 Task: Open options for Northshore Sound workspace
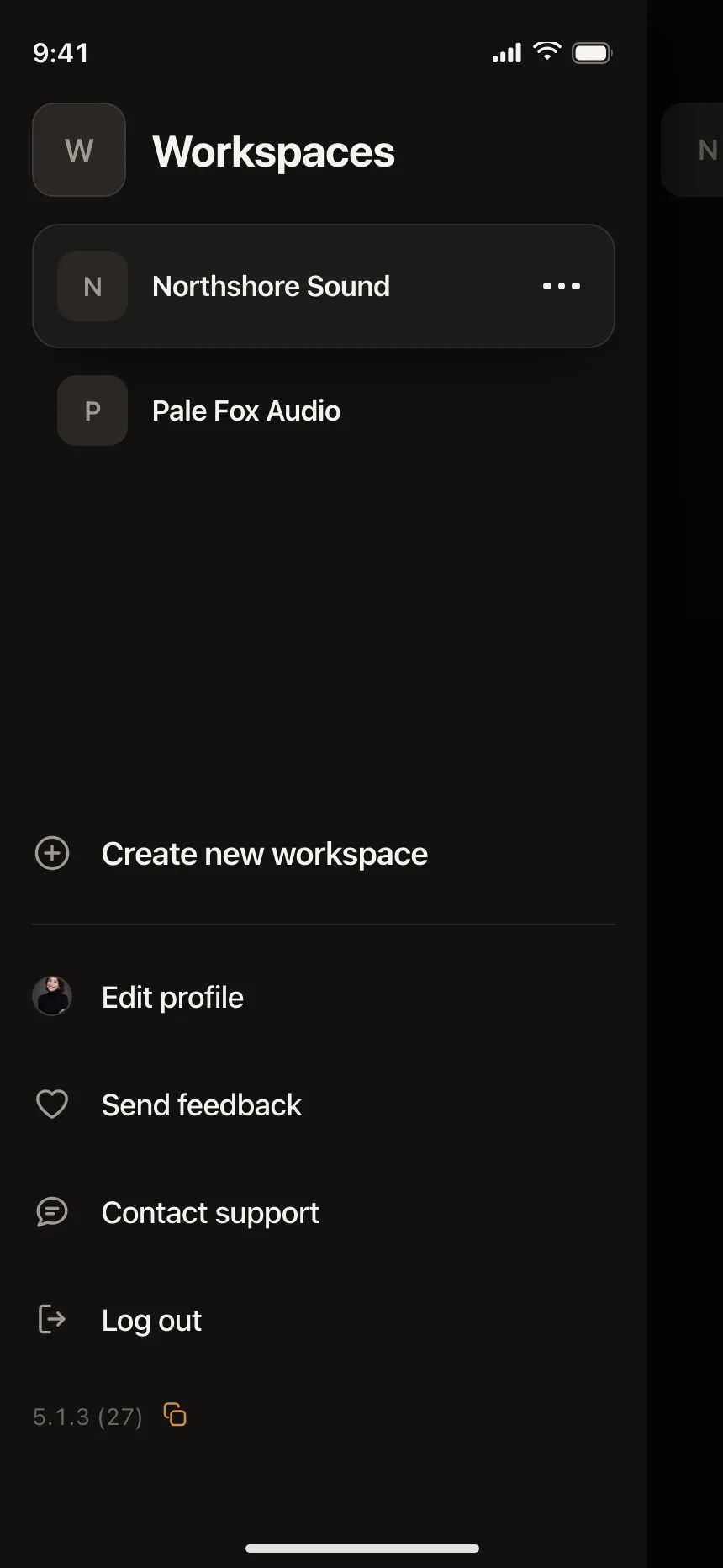pos(562,286)
